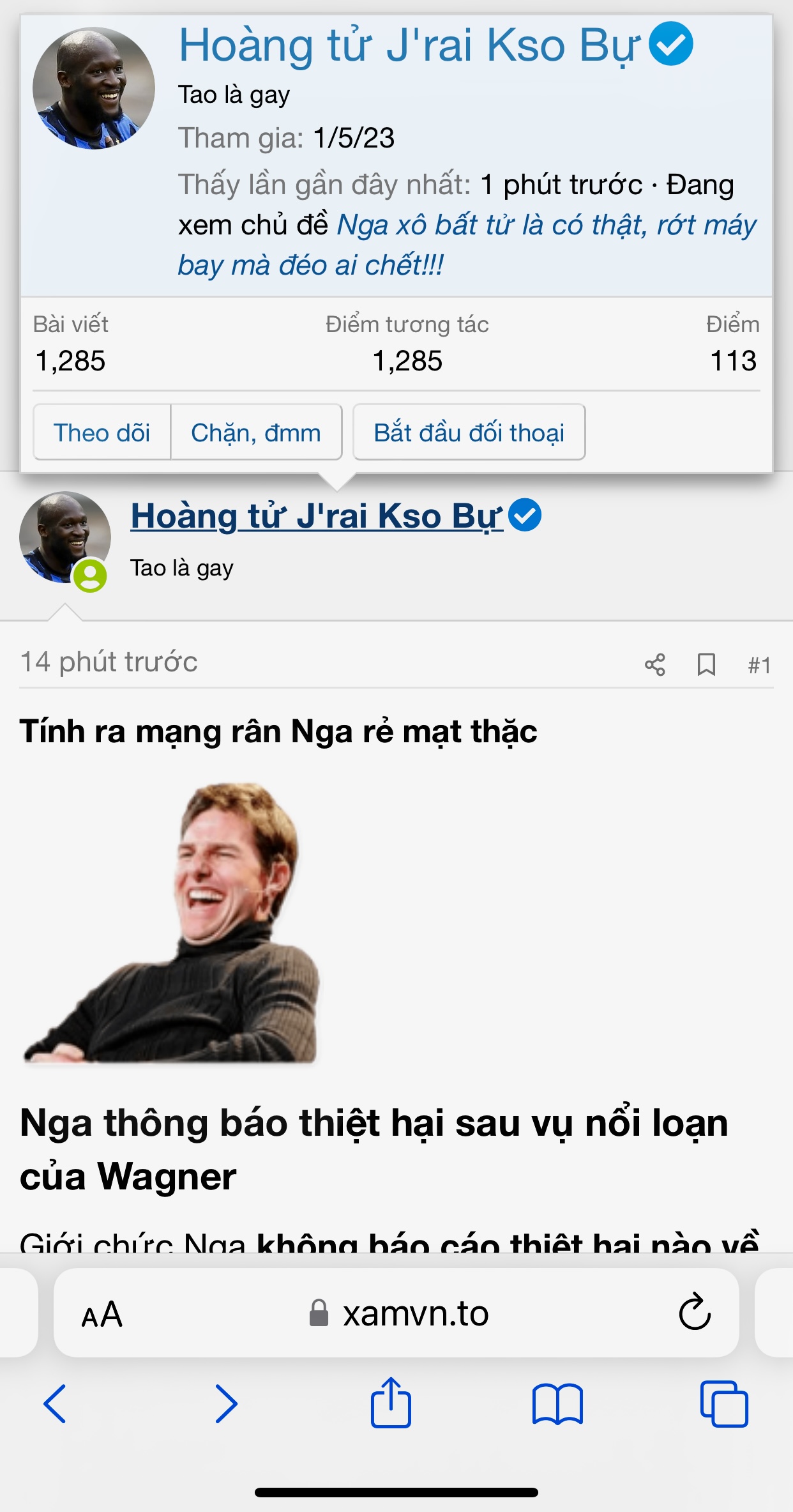Viewport: 793px width, 1512px height.
Task: Open the AA reader options in Safari
Action: click(x=102, y=1315)
